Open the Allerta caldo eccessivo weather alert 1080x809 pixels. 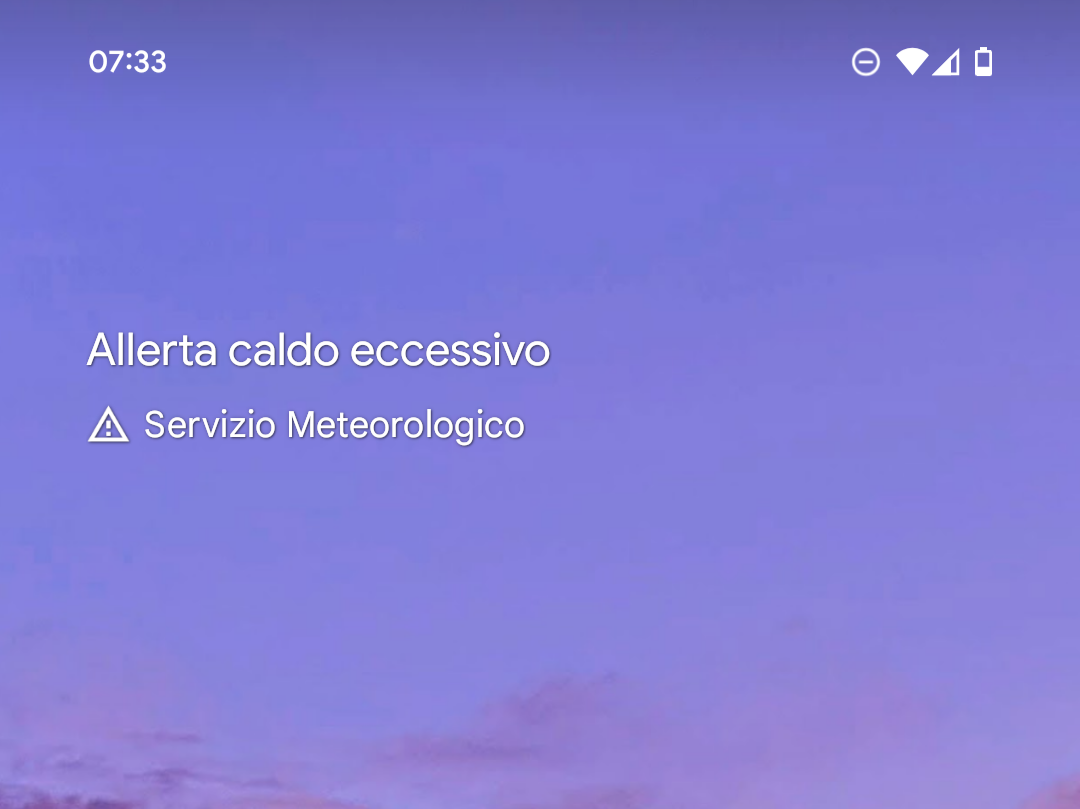(x=318, y=352)
